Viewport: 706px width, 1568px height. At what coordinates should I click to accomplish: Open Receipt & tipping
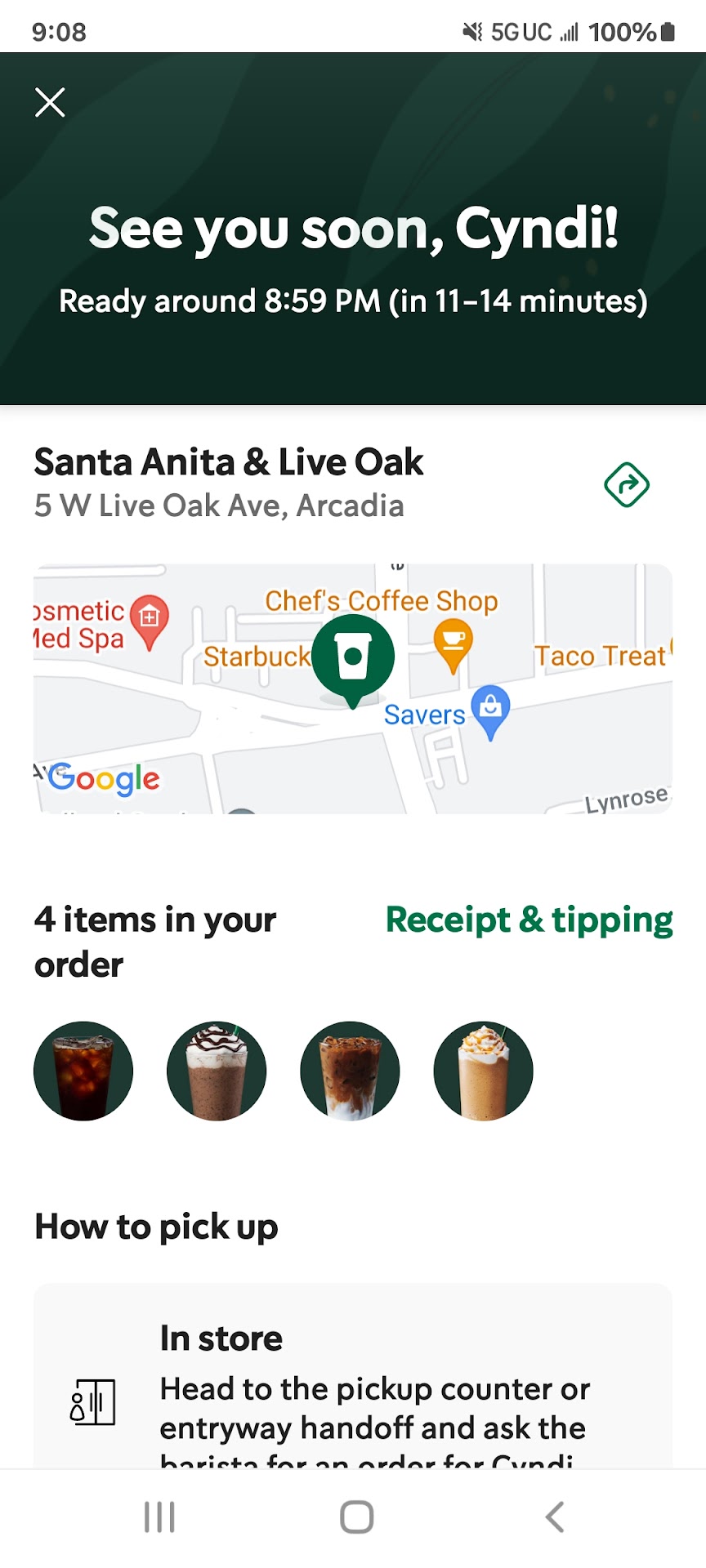[529, 920]
